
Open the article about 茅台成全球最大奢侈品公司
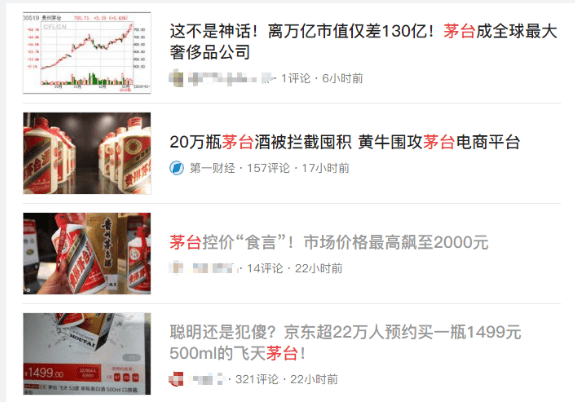pos(363,41)
